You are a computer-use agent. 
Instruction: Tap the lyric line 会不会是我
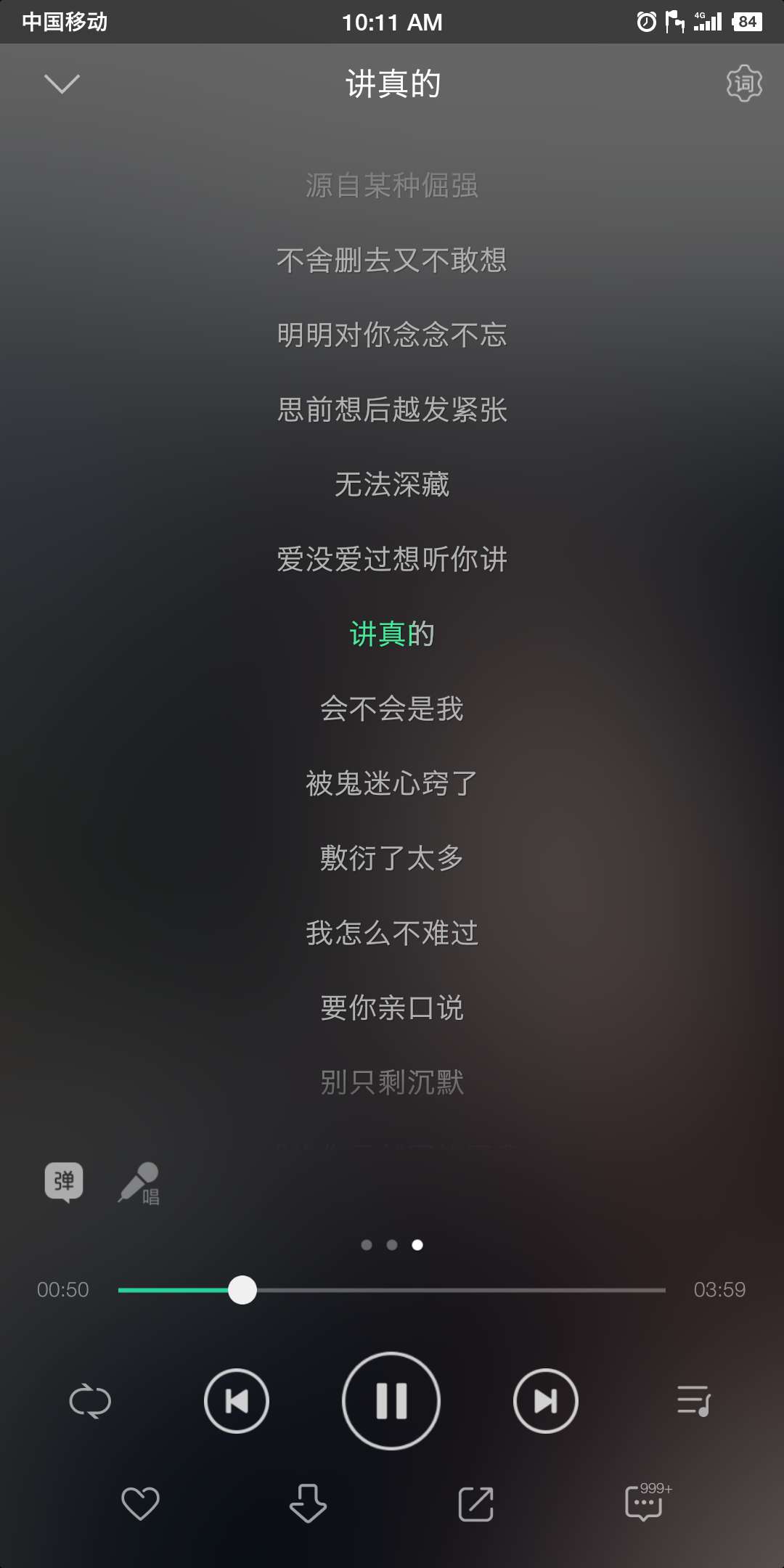391,710
